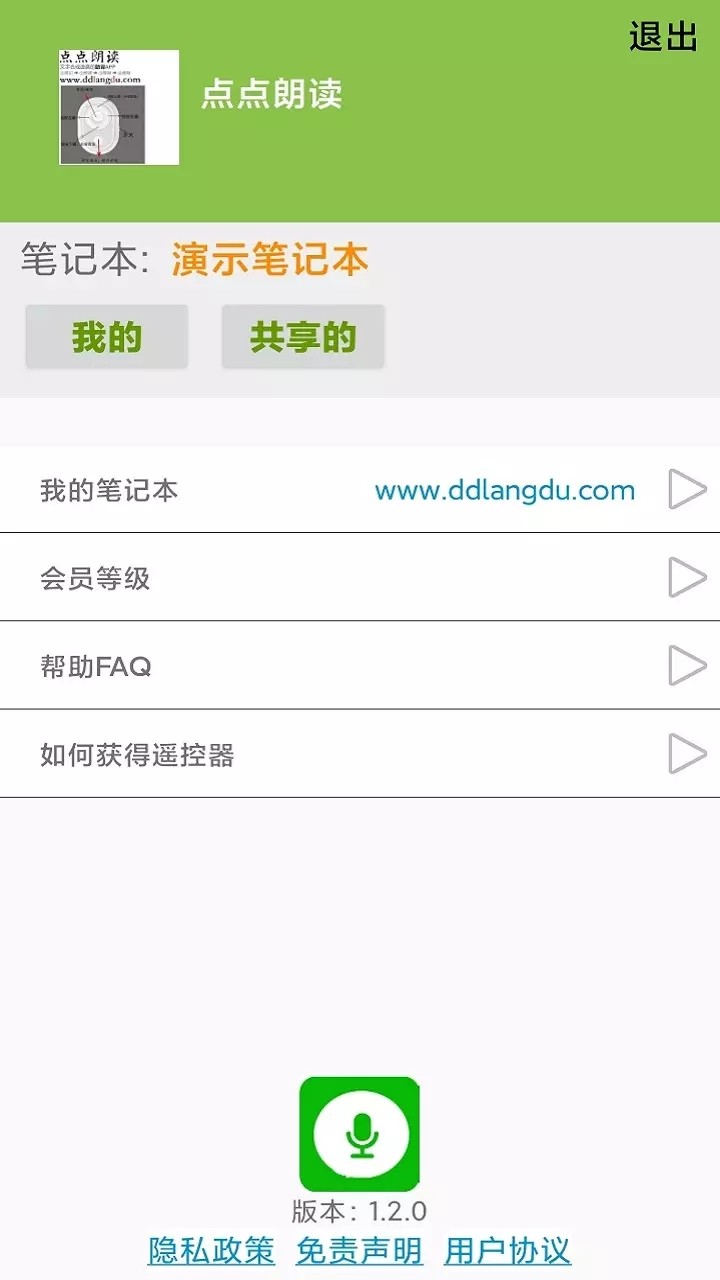The height and width of the screenshot is (1280, 720).
Task: Open 帮助FAQ help page
Action: 360,666
